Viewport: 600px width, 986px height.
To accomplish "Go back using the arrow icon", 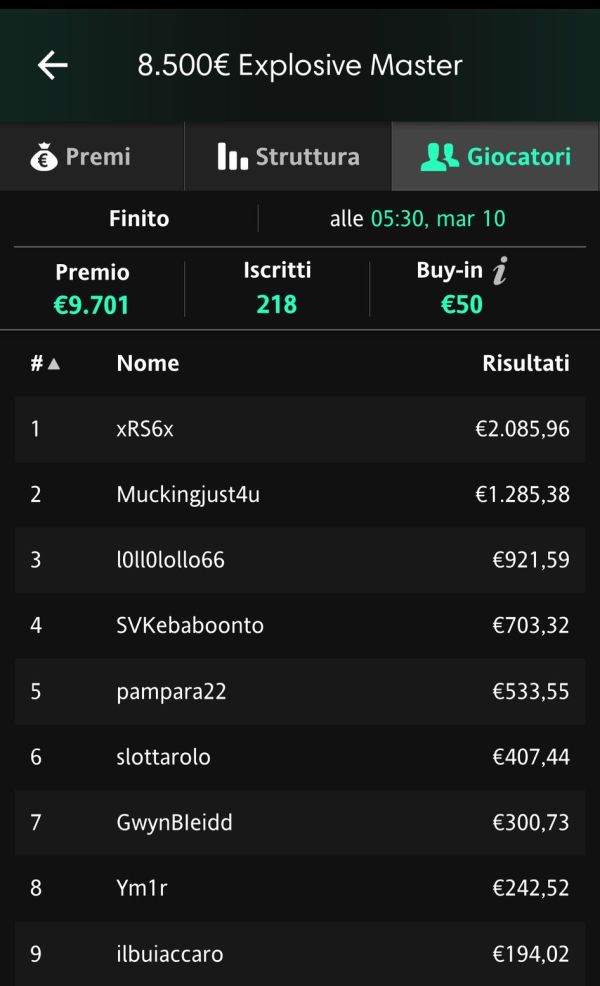I will (53, 65).
